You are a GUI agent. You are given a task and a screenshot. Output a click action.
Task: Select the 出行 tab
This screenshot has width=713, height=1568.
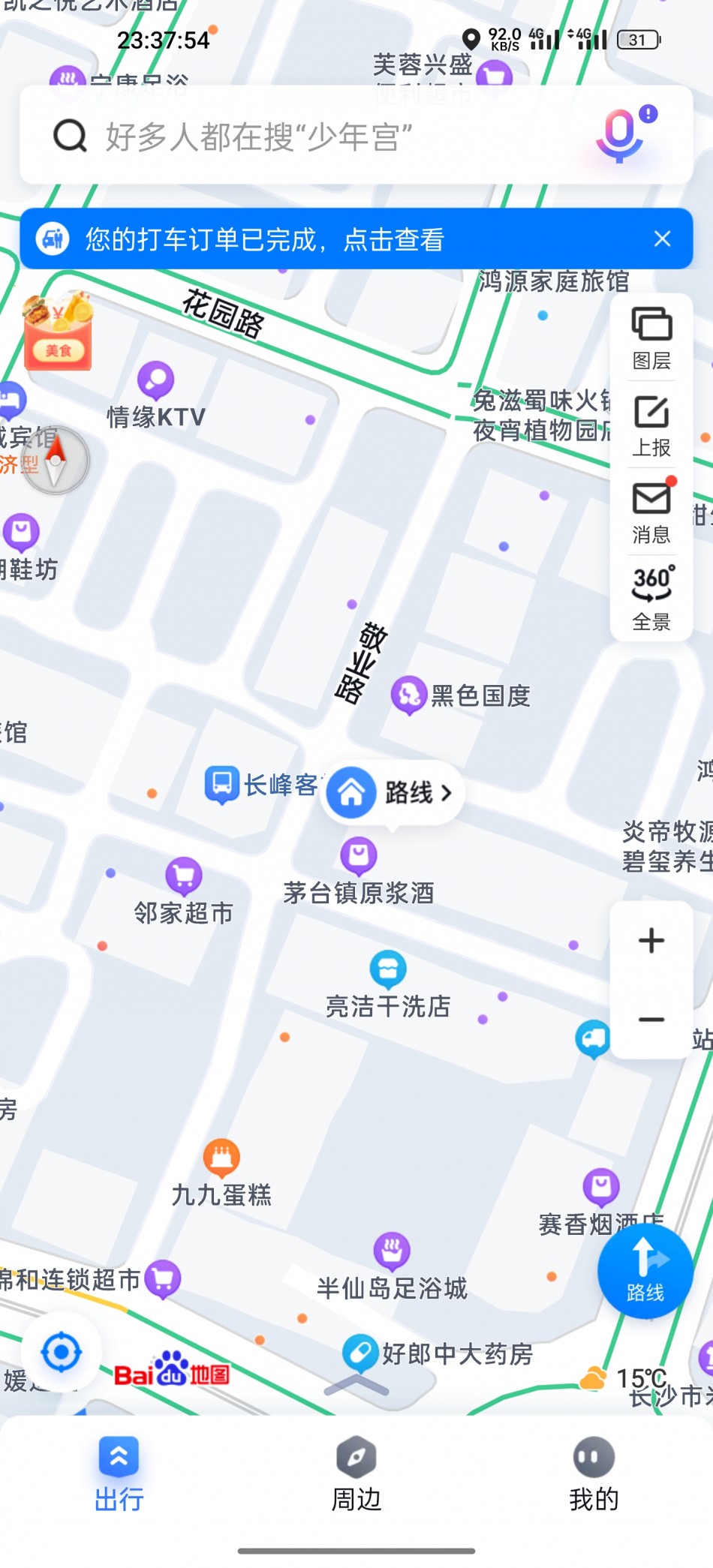coord(119,1474)
